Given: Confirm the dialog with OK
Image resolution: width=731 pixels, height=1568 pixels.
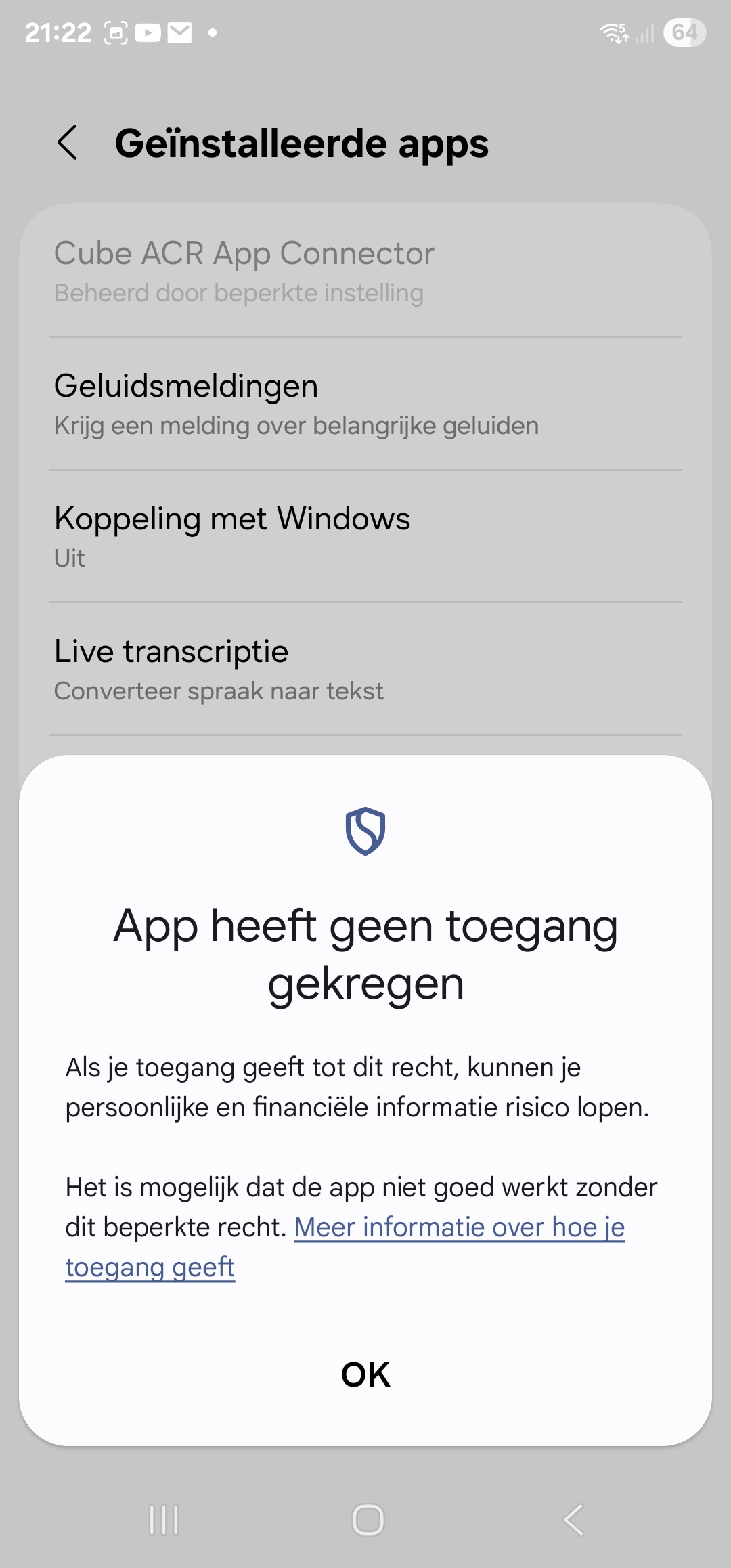Looking at the screenshot, I should pos(365,1375).
